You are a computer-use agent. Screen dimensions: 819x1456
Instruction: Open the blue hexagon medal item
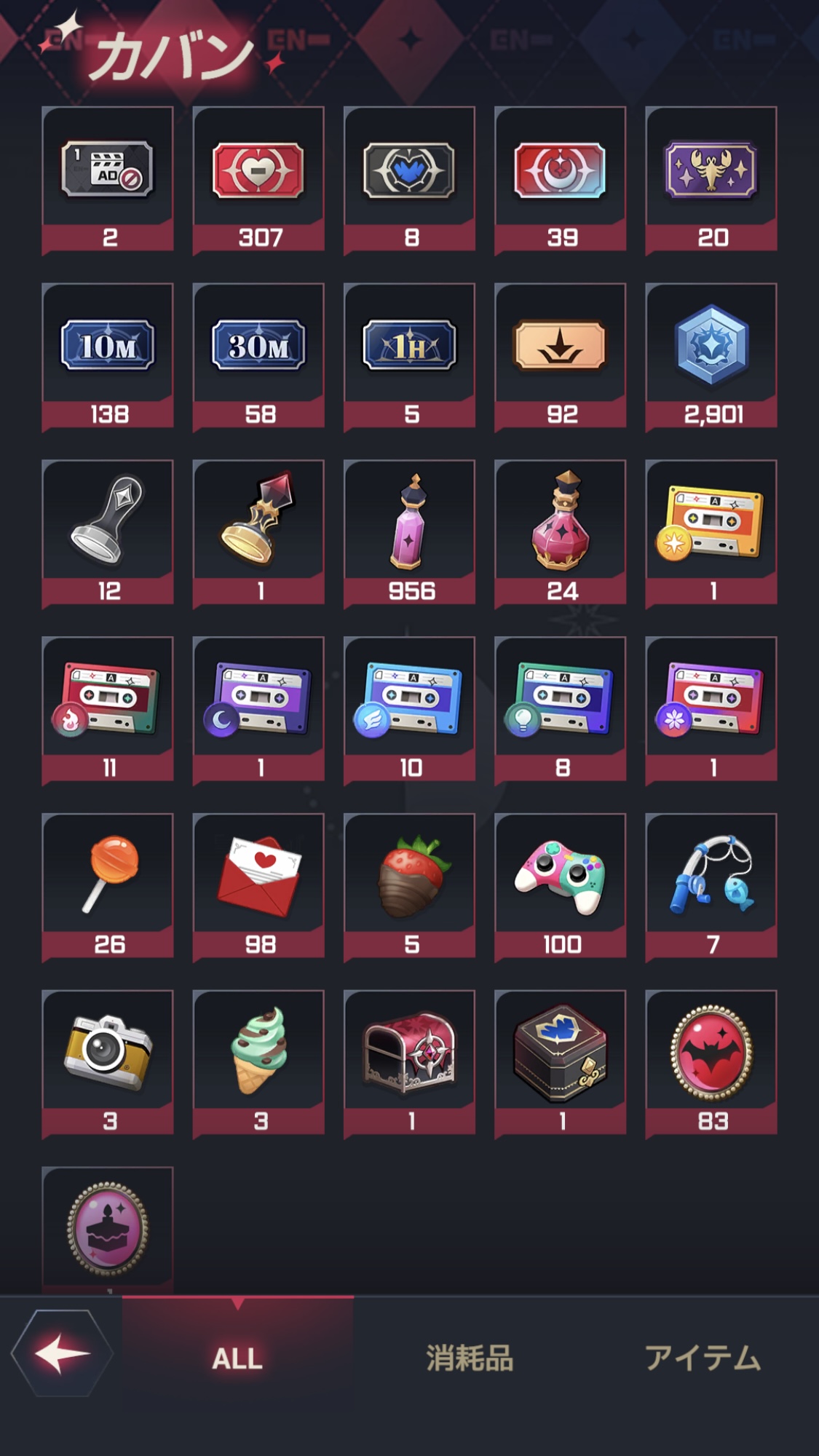tap(711, 355)
